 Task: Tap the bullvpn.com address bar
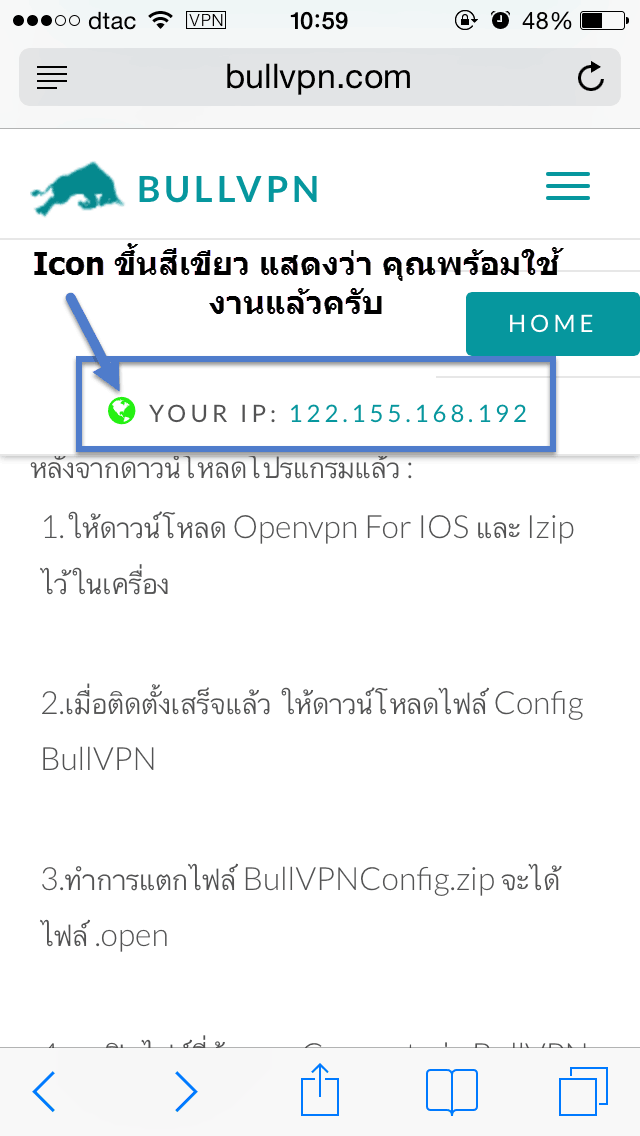(x=320, y=77)
